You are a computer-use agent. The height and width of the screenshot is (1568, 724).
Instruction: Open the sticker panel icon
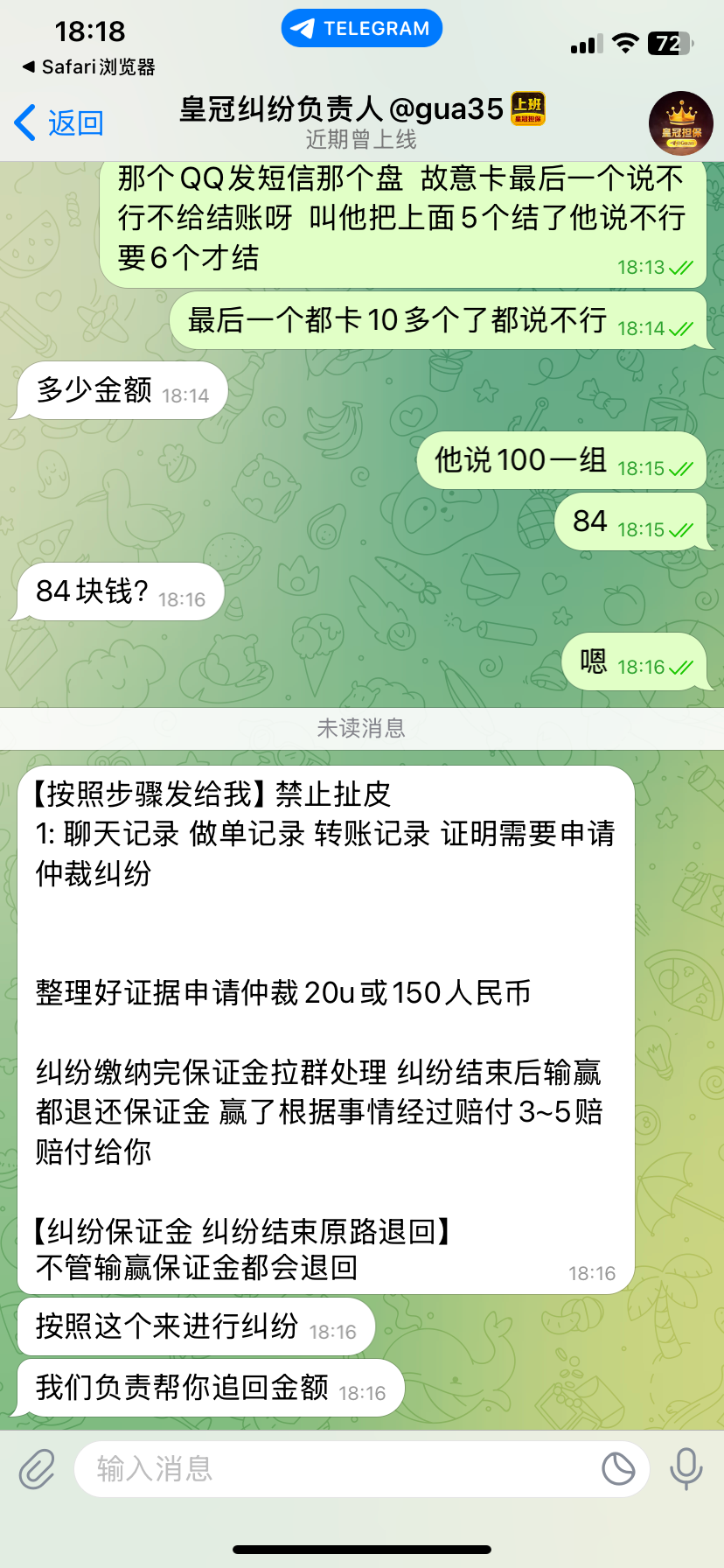point(618,1469)
